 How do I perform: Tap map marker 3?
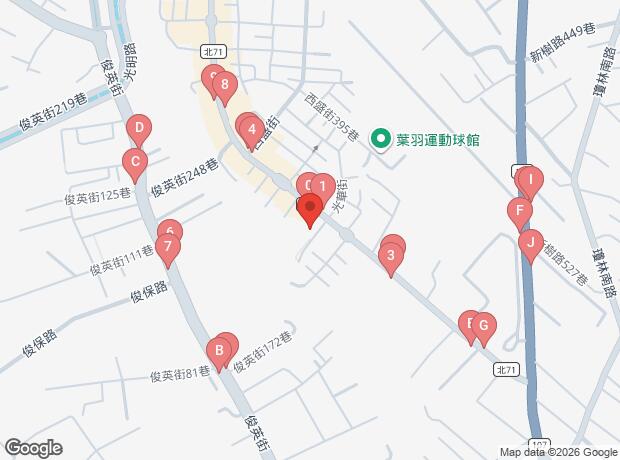click(x=391, y=256)
